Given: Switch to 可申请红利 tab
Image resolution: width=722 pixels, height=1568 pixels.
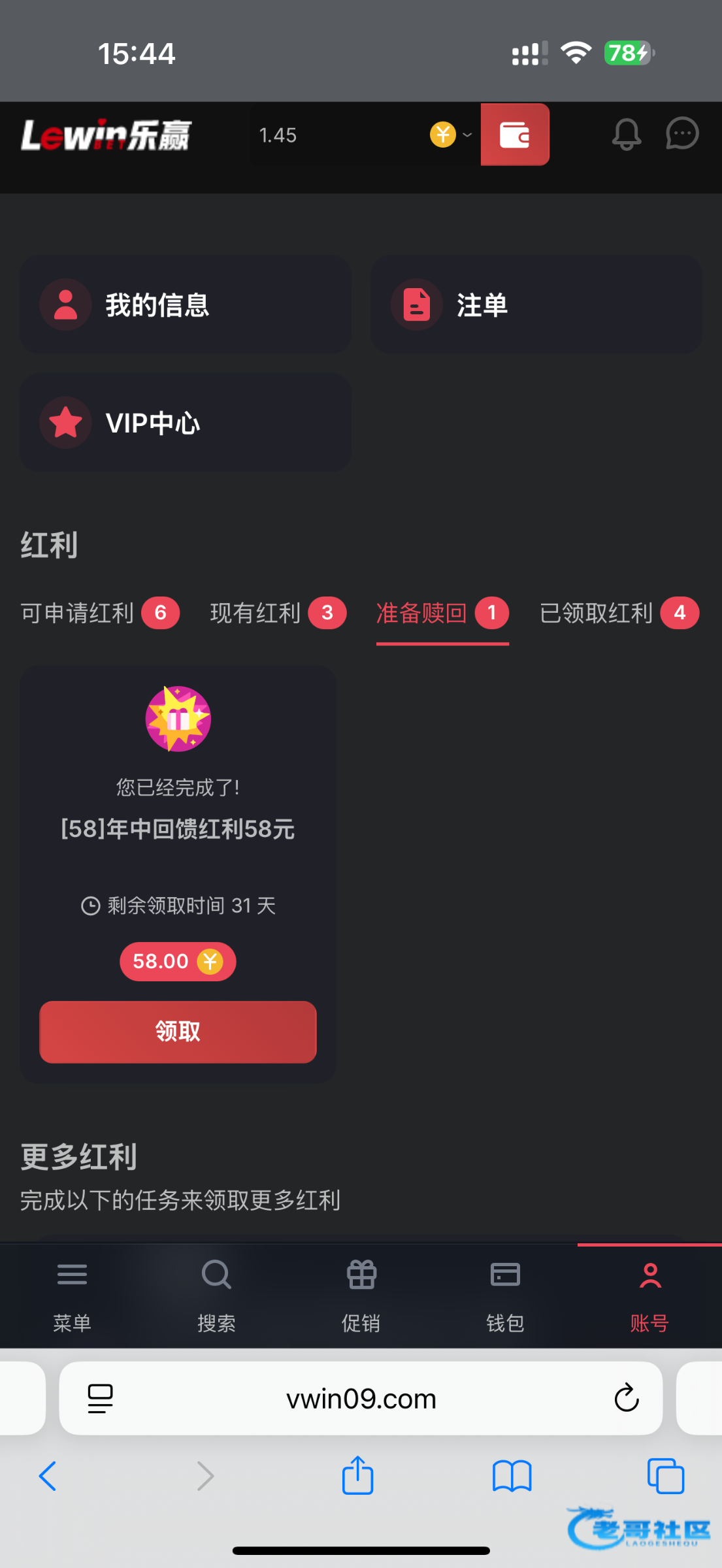Looking at the screenshot, I should (100, 613).
